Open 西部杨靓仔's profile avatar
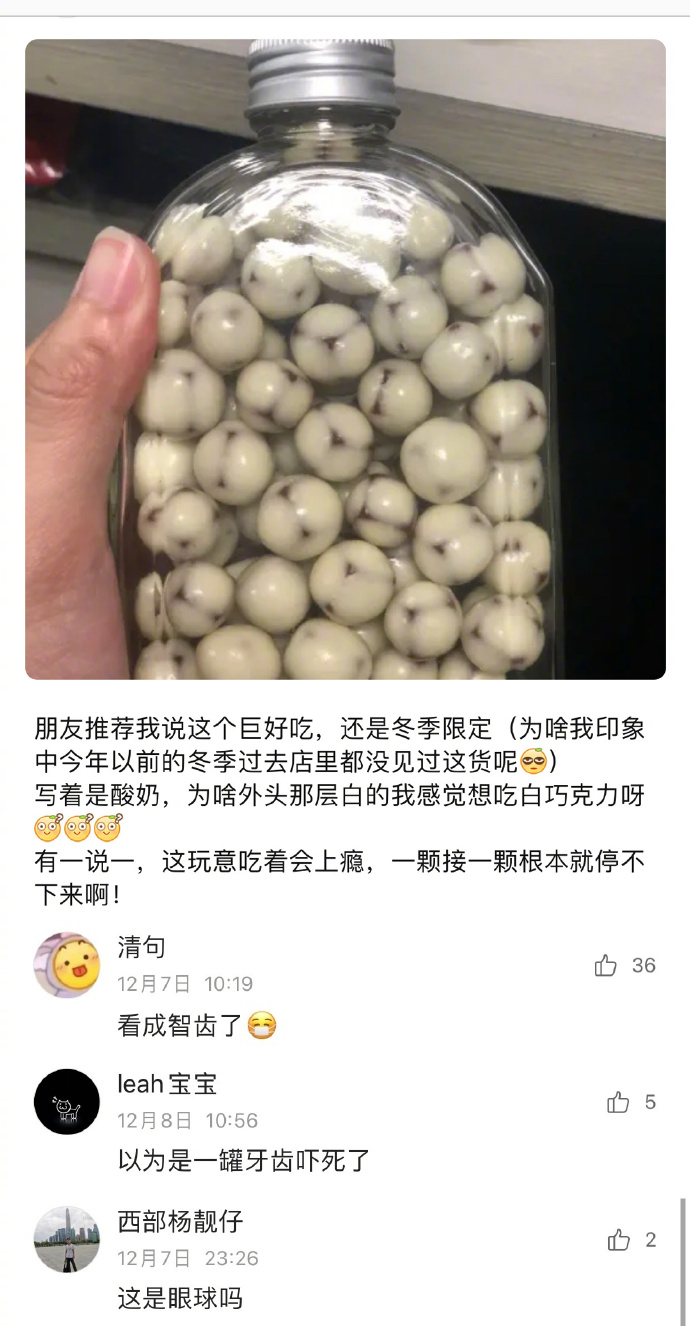 (x=67, y=1239)
